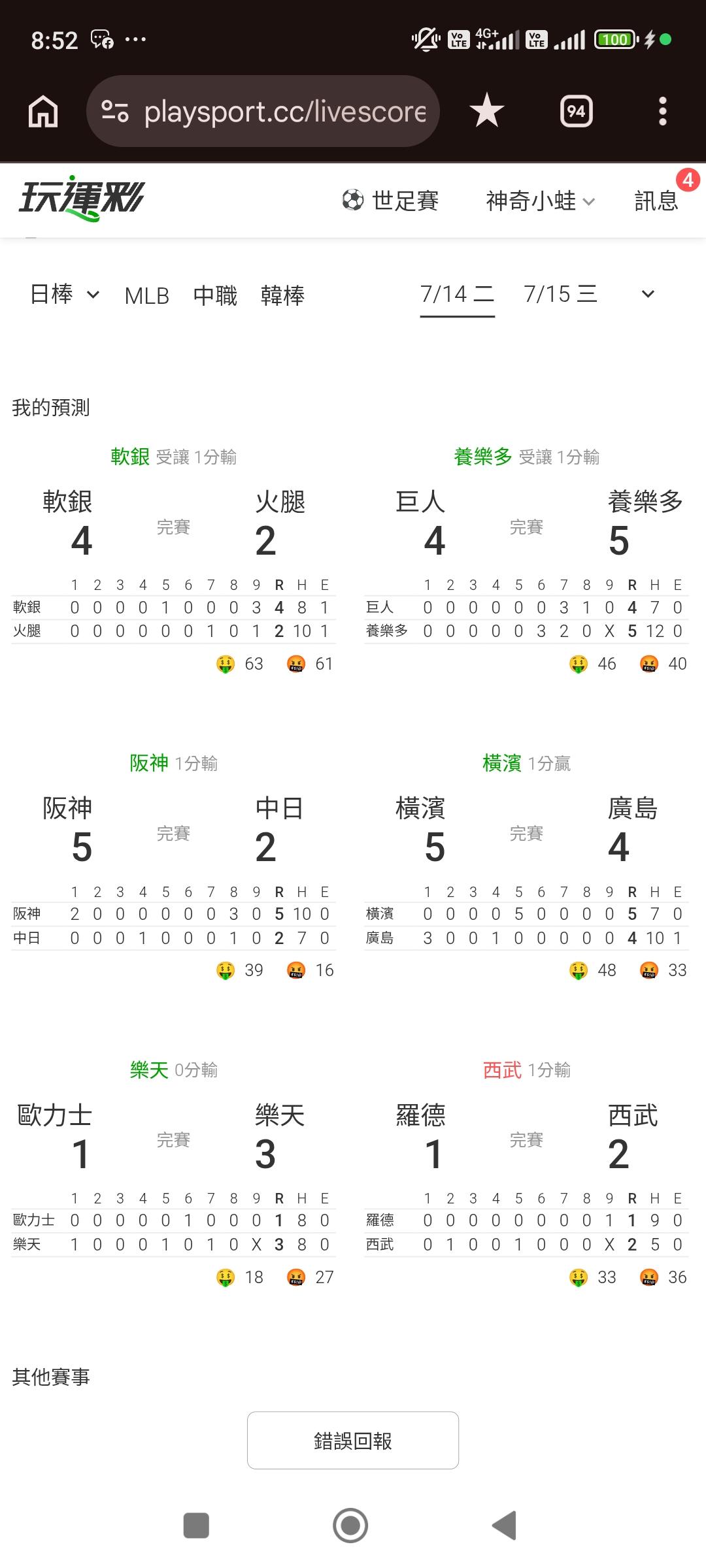Switch to the 韓棒 tab
Image resolution: width=706 pixels, height=1568 pixels.
click(282, 295)
